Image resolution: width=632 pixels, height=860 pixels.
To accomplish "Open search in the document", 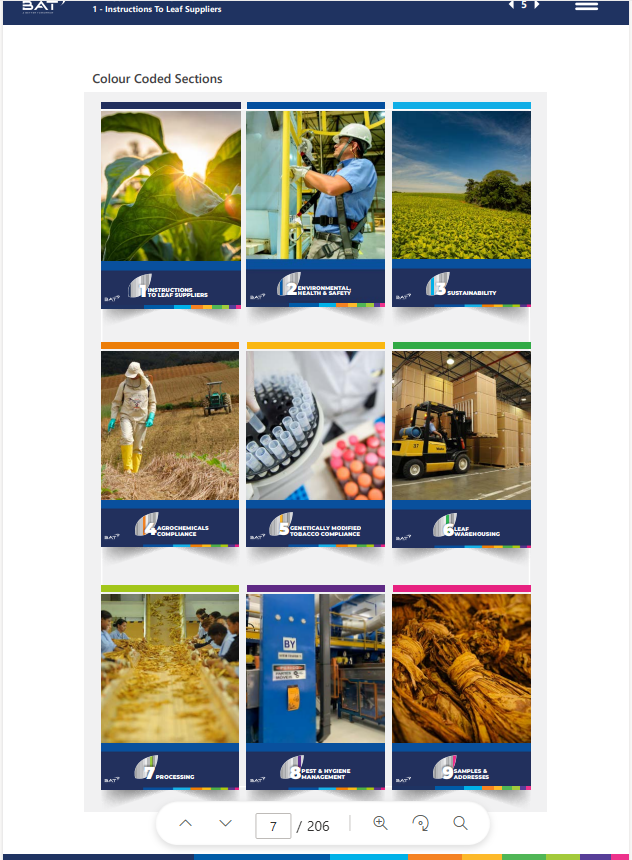I will [460, 823].
